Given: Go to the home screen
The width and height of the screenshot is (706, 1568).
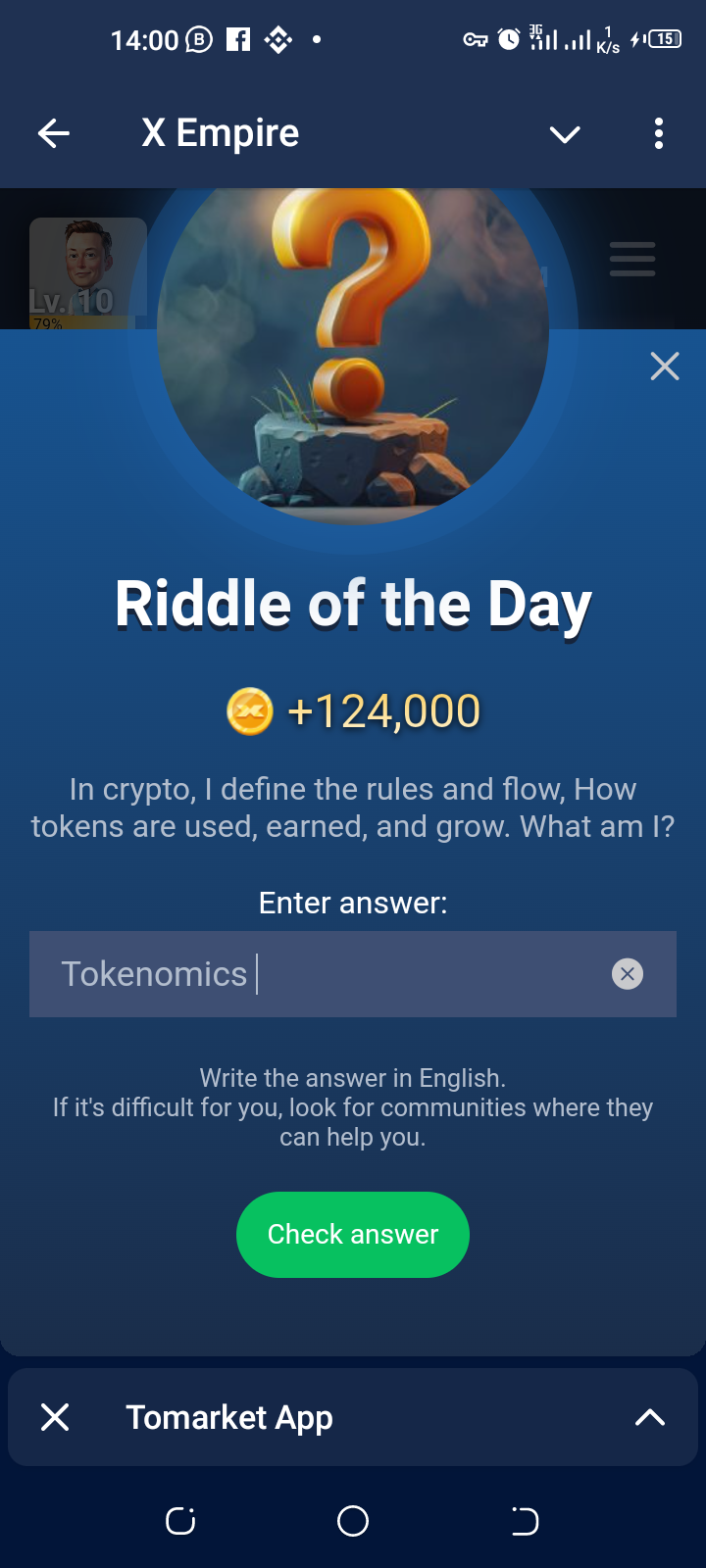Looking at the screenshot, I should pyautogui.click(x=353, y=1521).
